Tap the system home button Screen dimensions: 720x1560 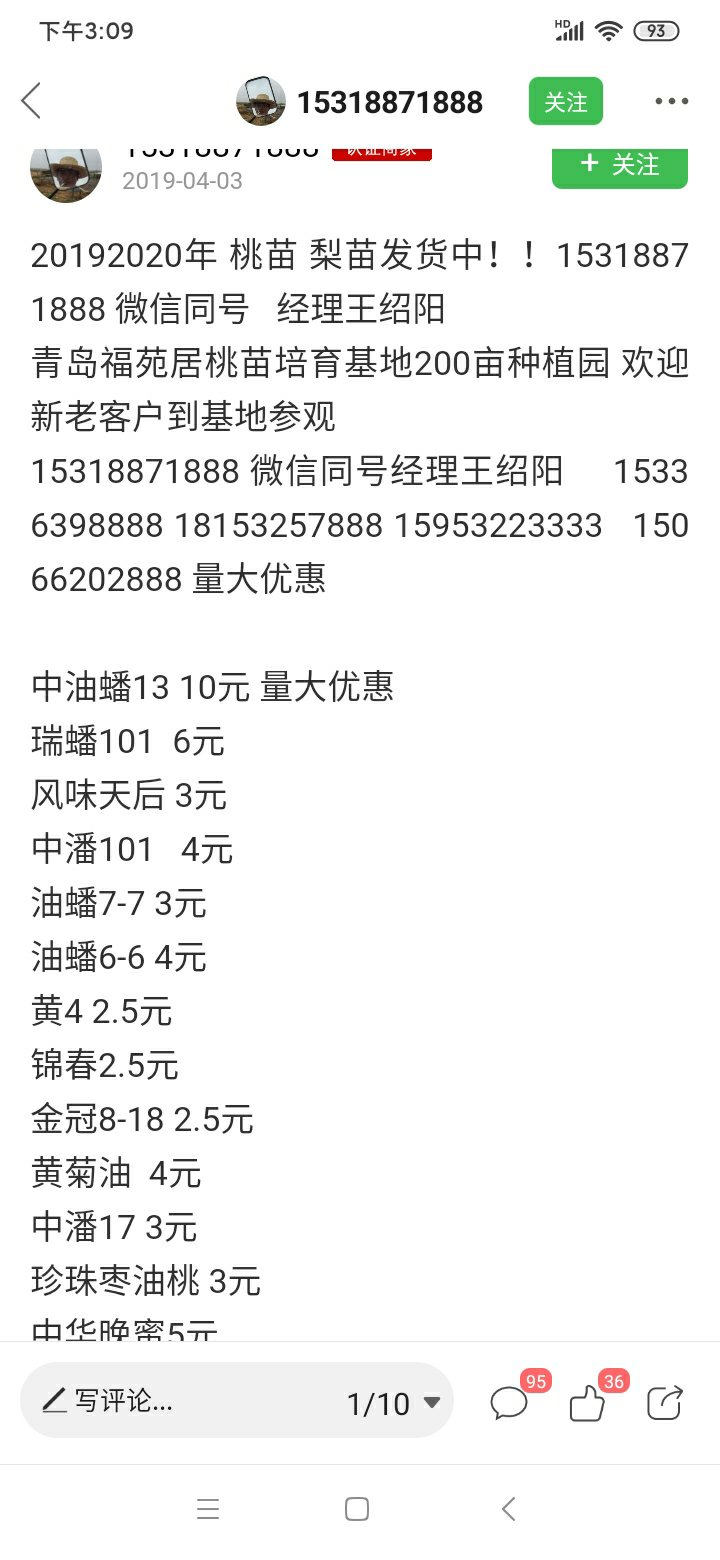coord(357,1509)
